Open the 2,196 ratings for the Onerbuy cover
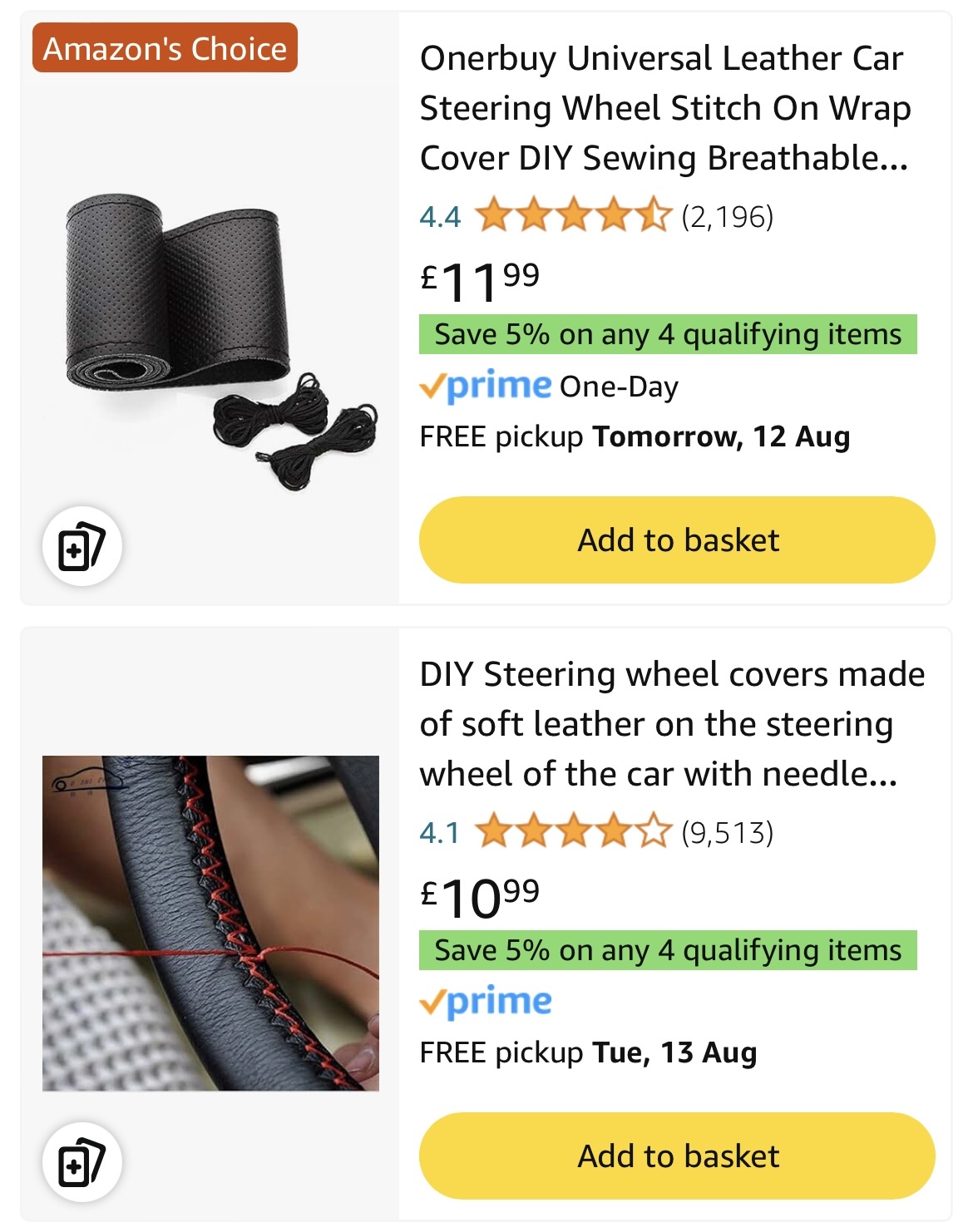 (x=727, y=217)
